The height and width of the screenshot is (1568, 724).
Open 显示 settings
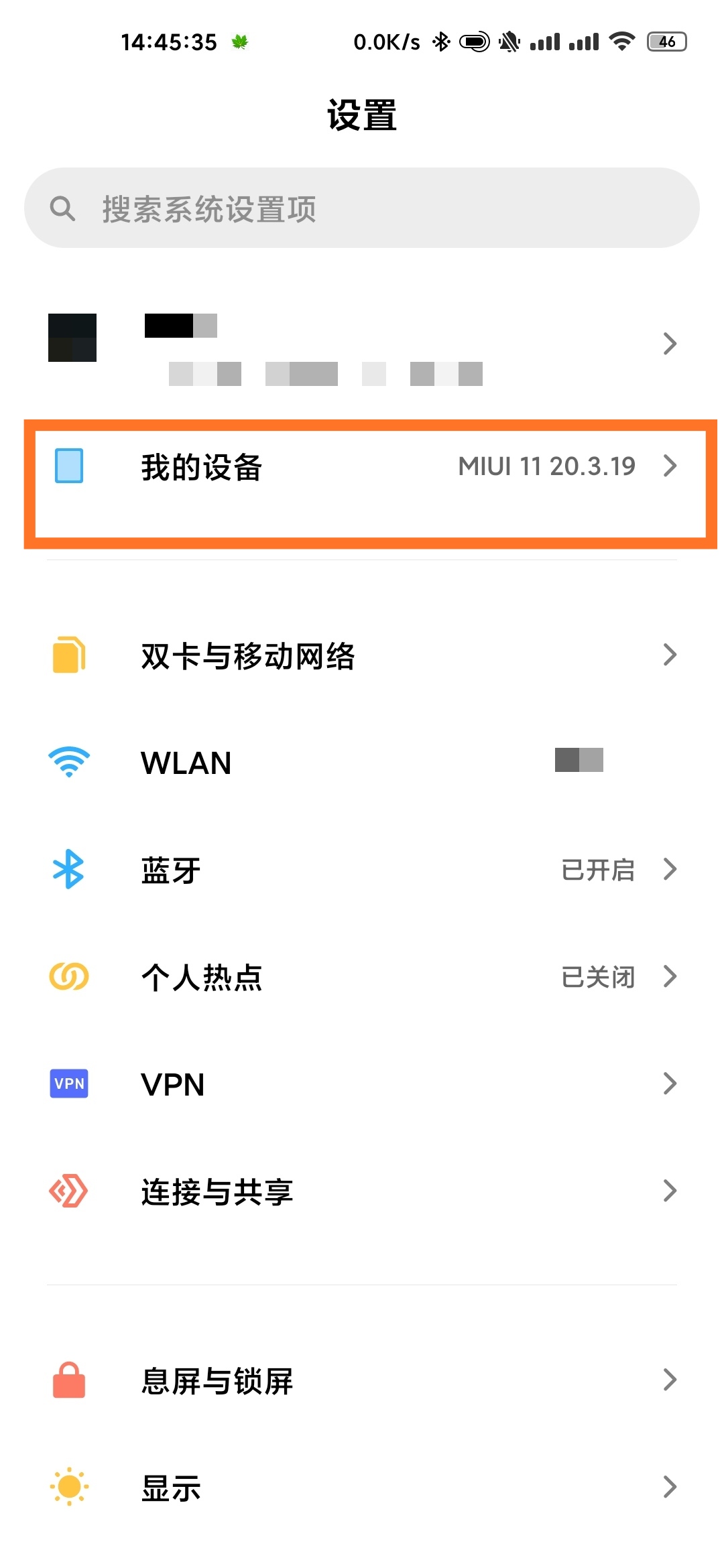pos(362,1488)
